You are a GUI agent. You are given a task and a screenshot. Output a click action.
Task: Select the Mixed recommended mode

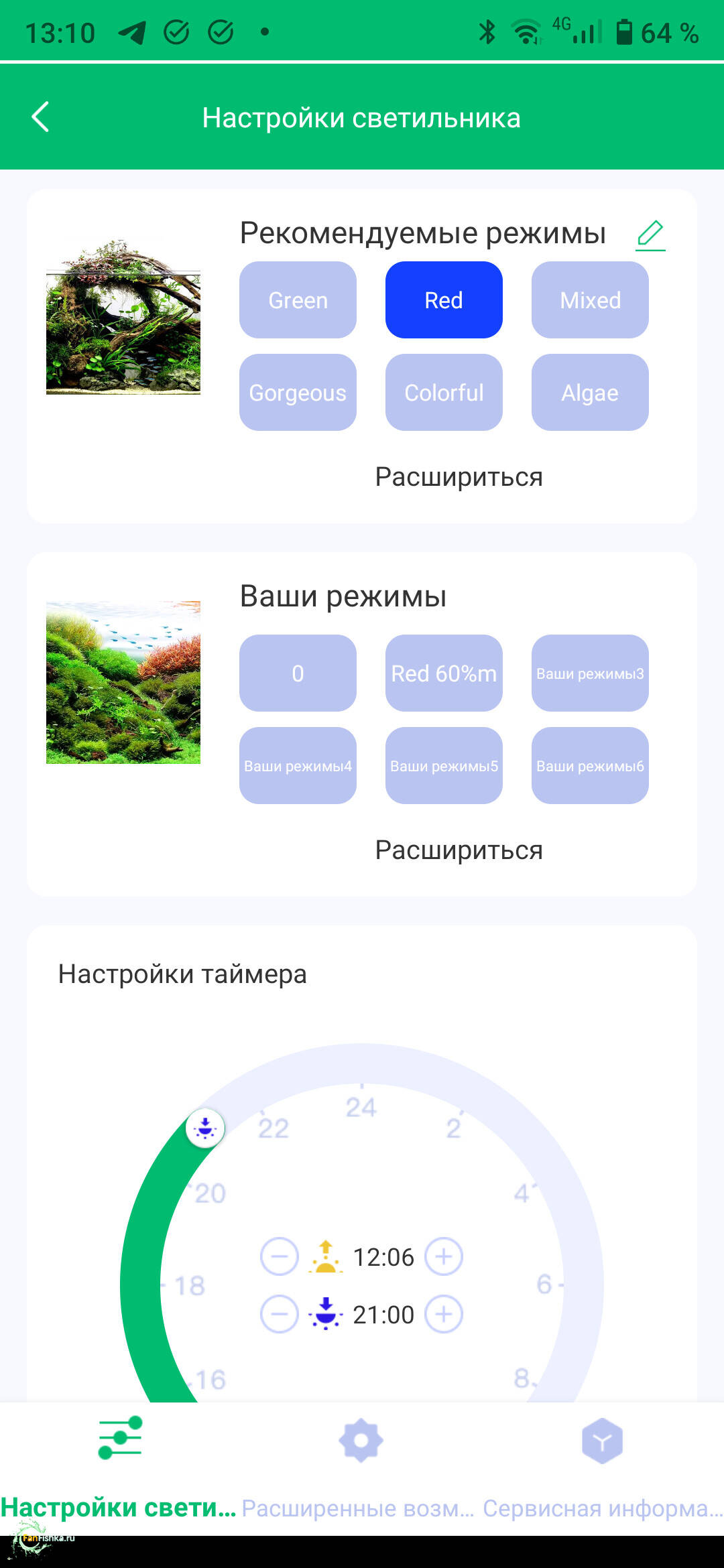pos(590,300)
